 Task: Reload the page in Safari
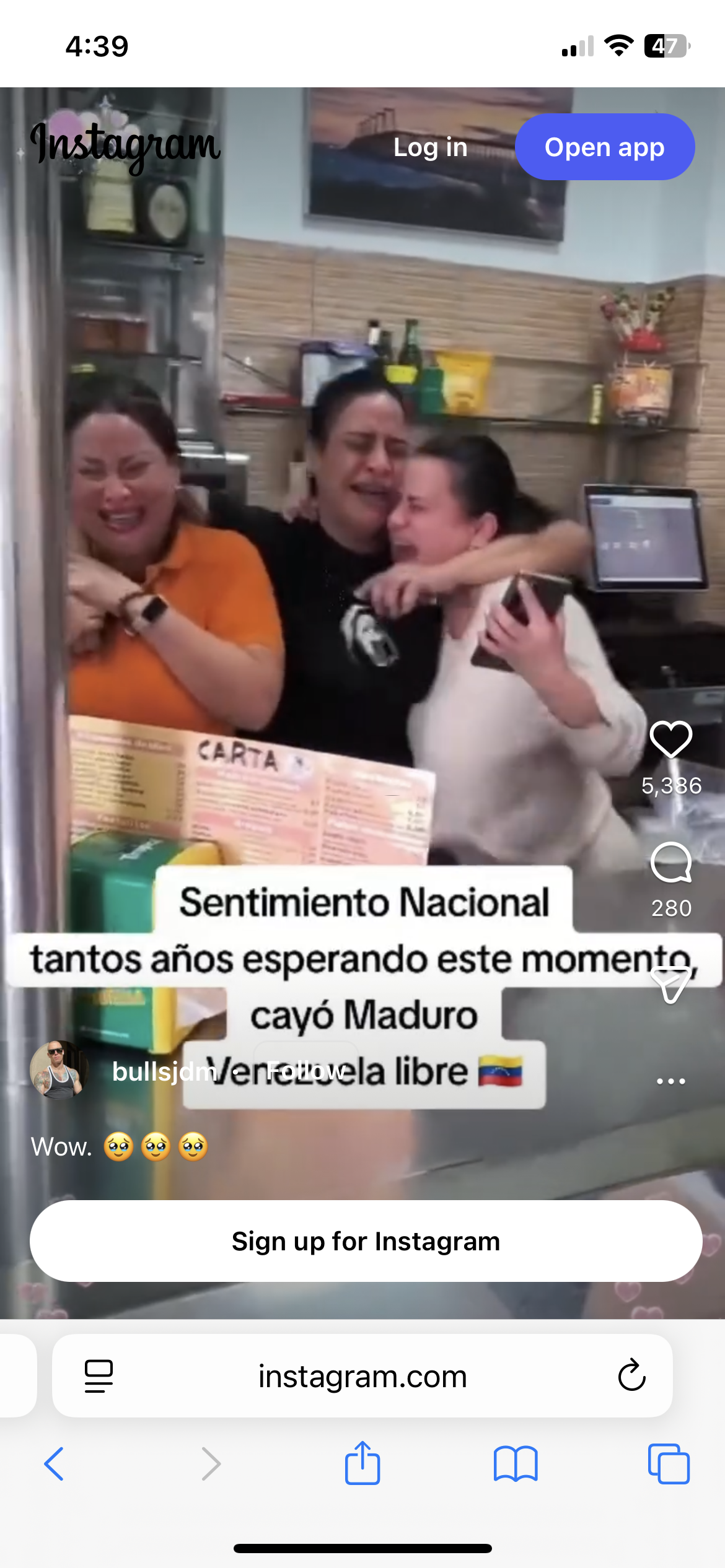pos(631,1376)
